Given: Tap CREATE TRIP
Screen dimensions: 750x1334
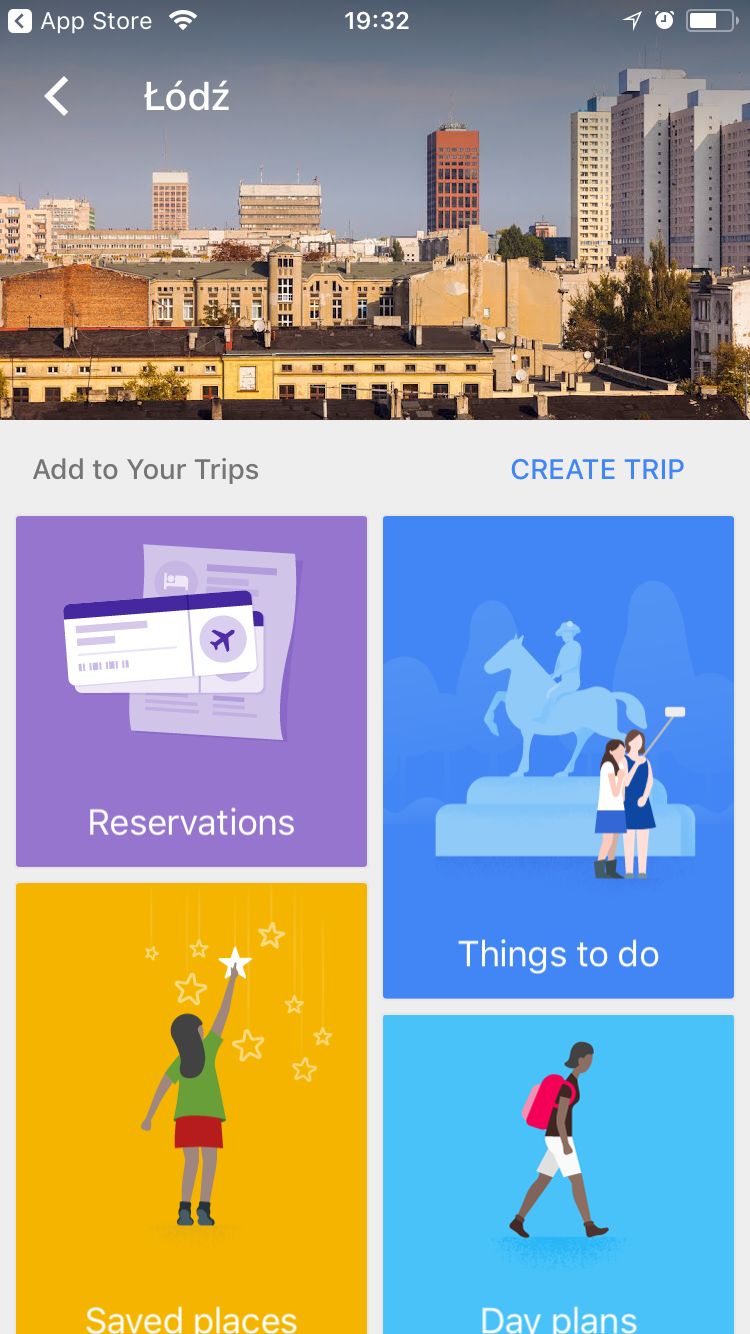Looking at the screenshot, I should (597, 469).
